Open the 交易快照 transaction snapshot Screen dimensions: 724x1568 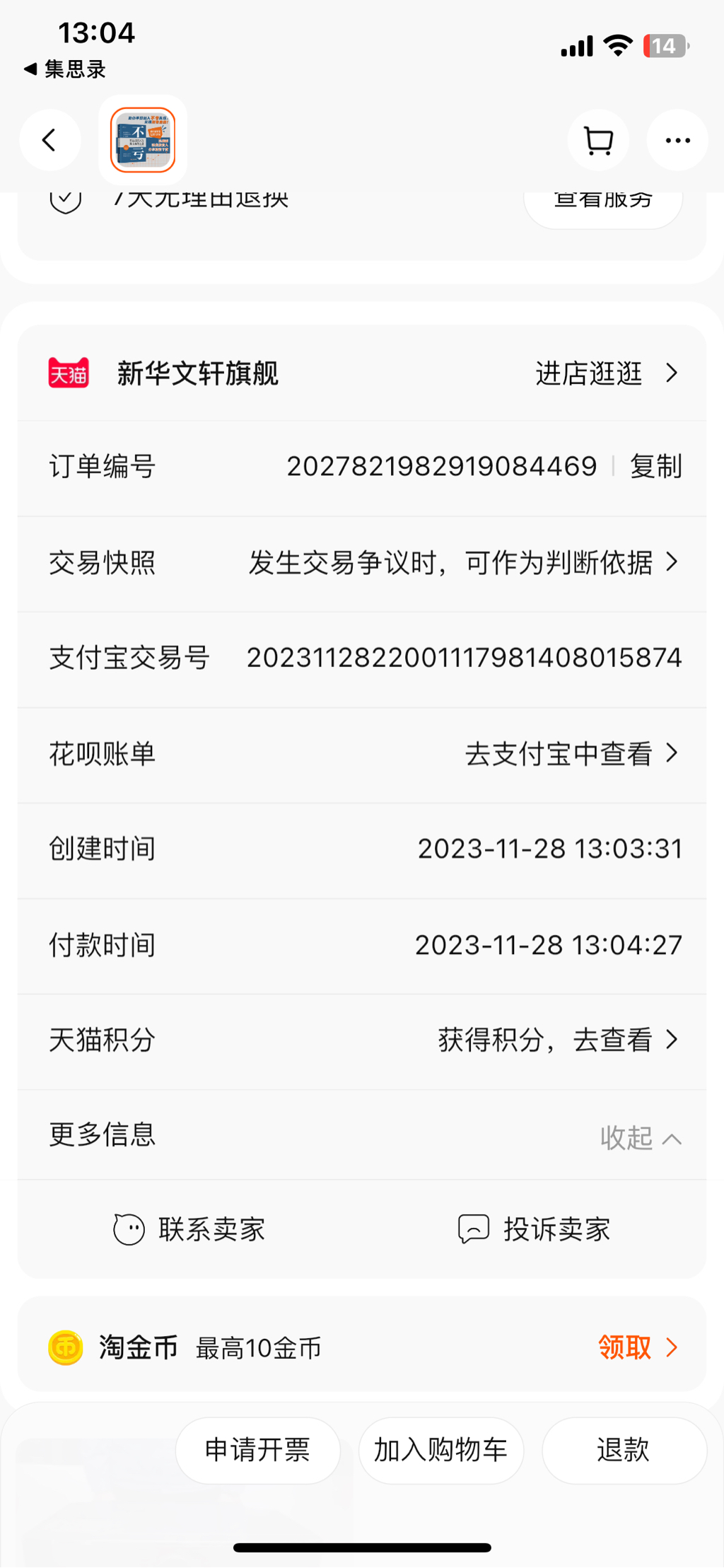(463, 563)
